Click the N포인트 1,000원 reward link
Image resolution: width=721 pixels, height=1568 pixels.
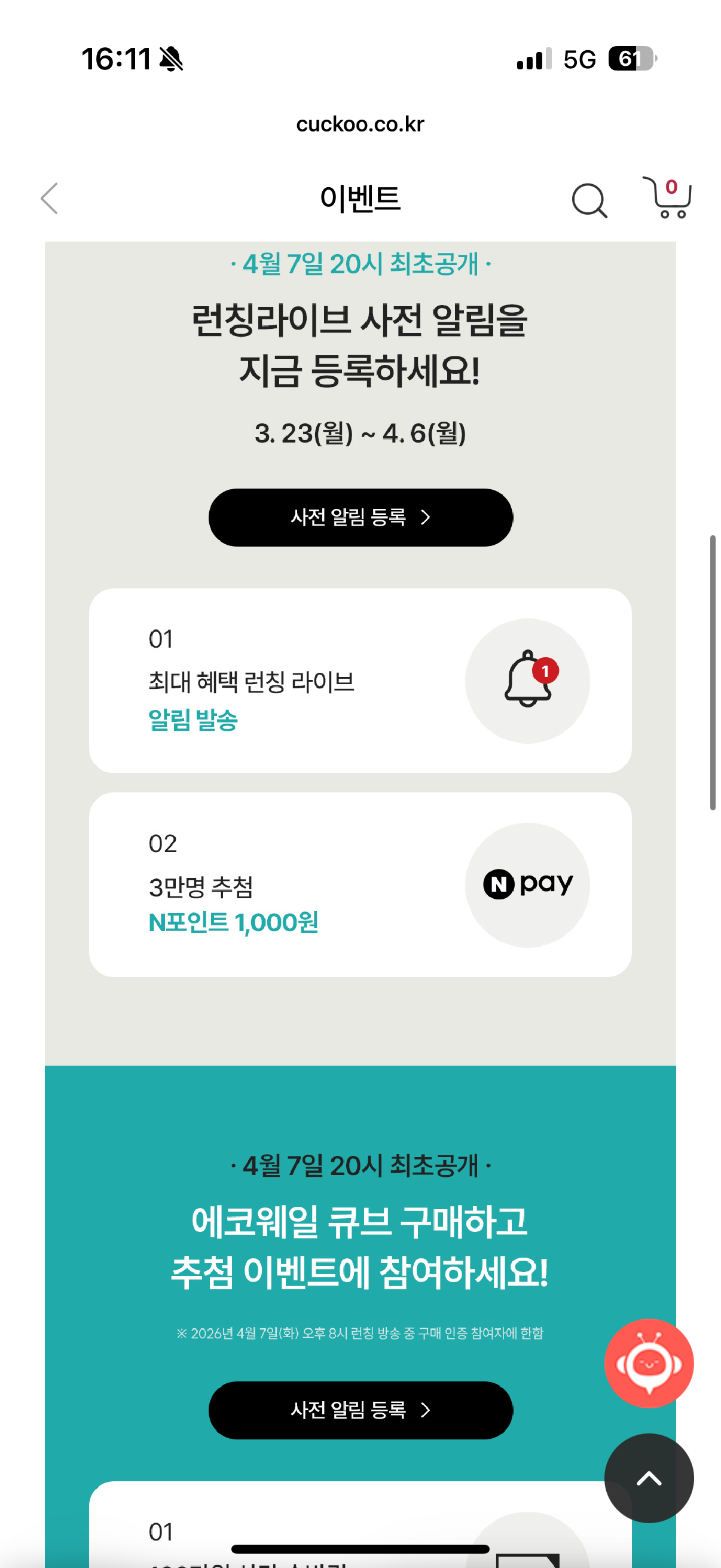pos(234,923)
